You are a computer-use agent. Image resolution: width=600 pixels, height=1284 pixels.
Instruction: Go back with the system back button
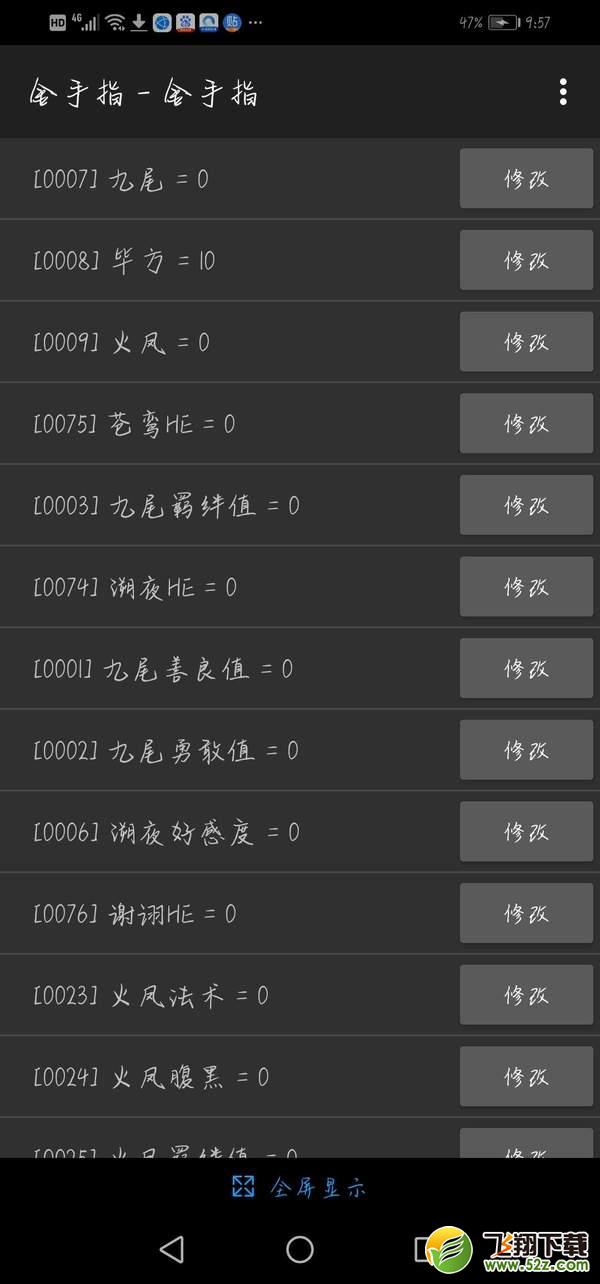coord(172,1248)
